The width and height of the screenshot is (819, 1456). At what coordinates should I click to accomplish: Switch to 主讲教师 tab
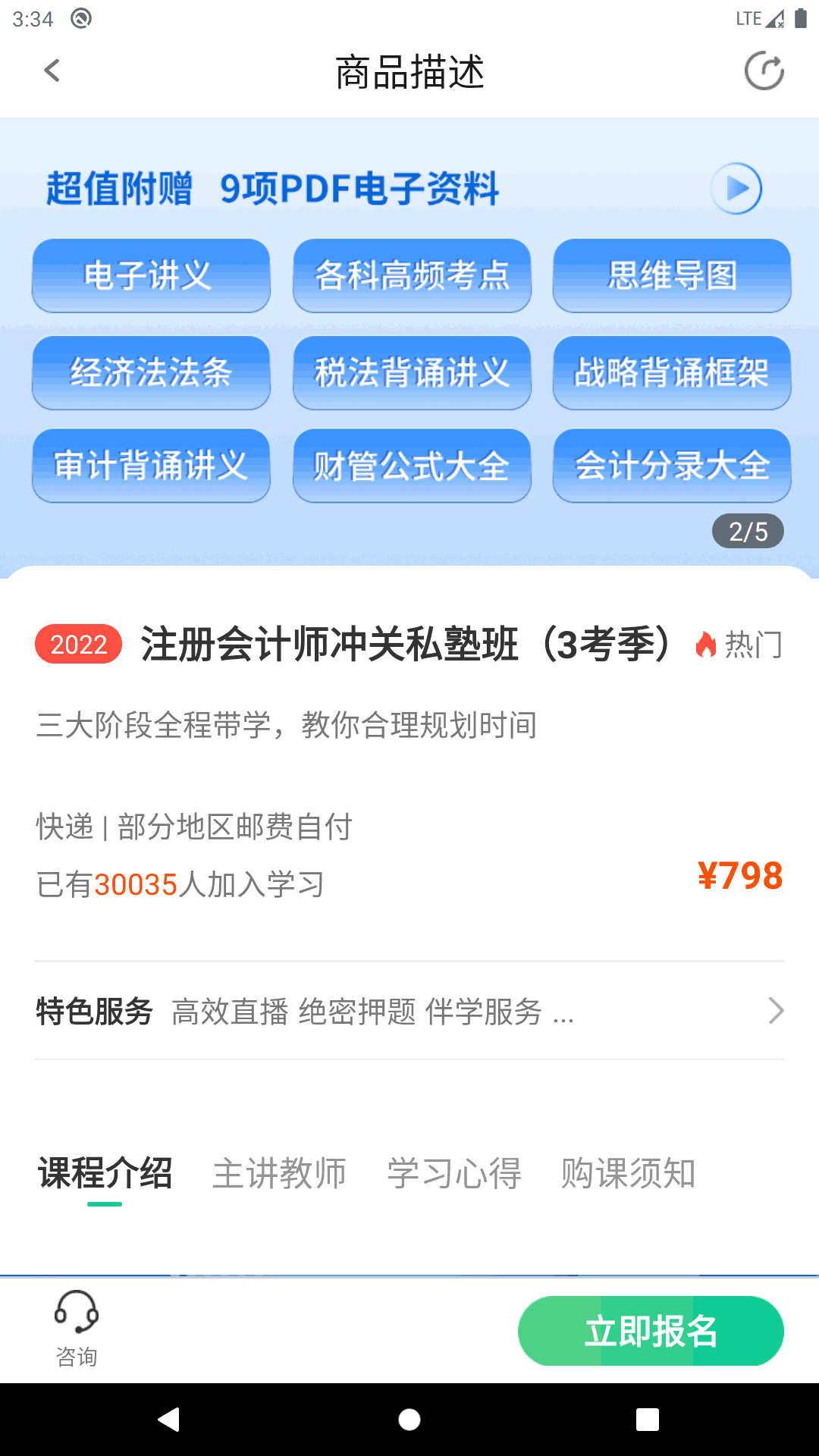point(279,1173)
